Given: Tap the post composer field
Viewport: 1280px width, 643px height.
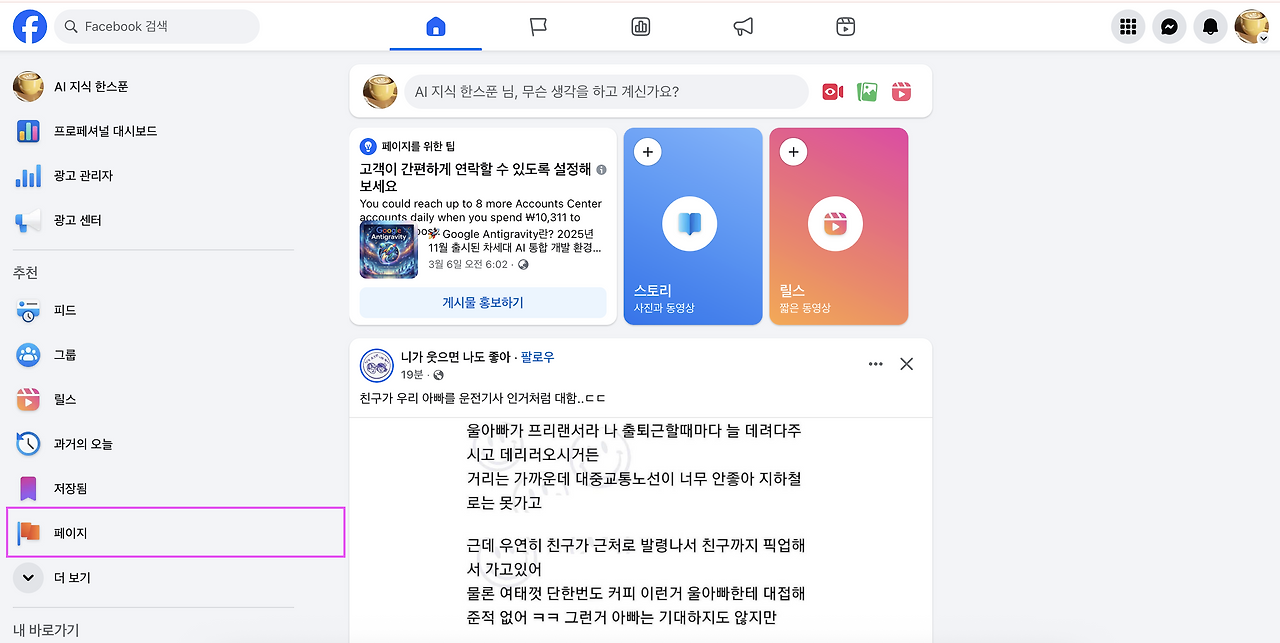Looking at the screenshot, I should [606, 92].
